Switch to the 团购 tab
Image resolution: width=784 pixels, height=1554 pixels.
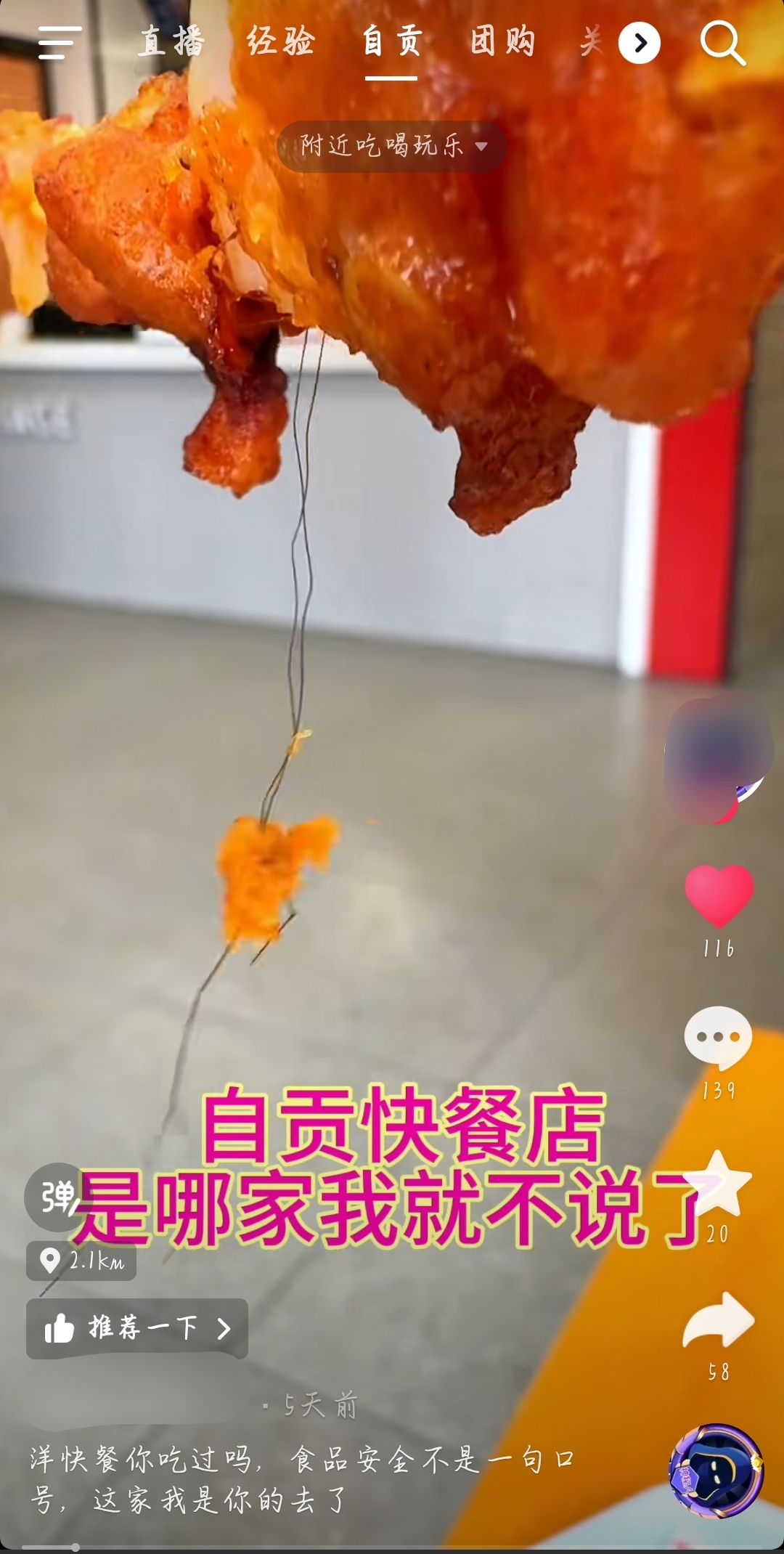point(502,41)
